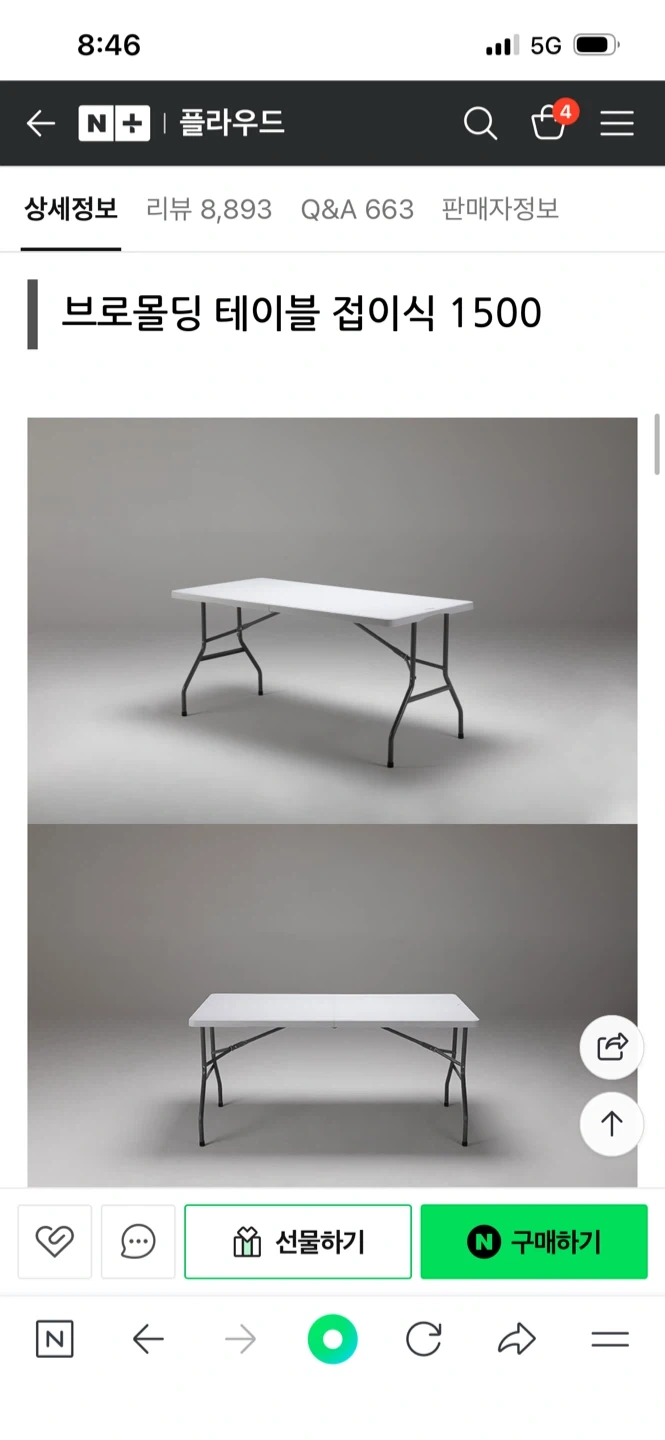Open the N+ store home logo
The image size is (665, 1440).
pos(114,124)
